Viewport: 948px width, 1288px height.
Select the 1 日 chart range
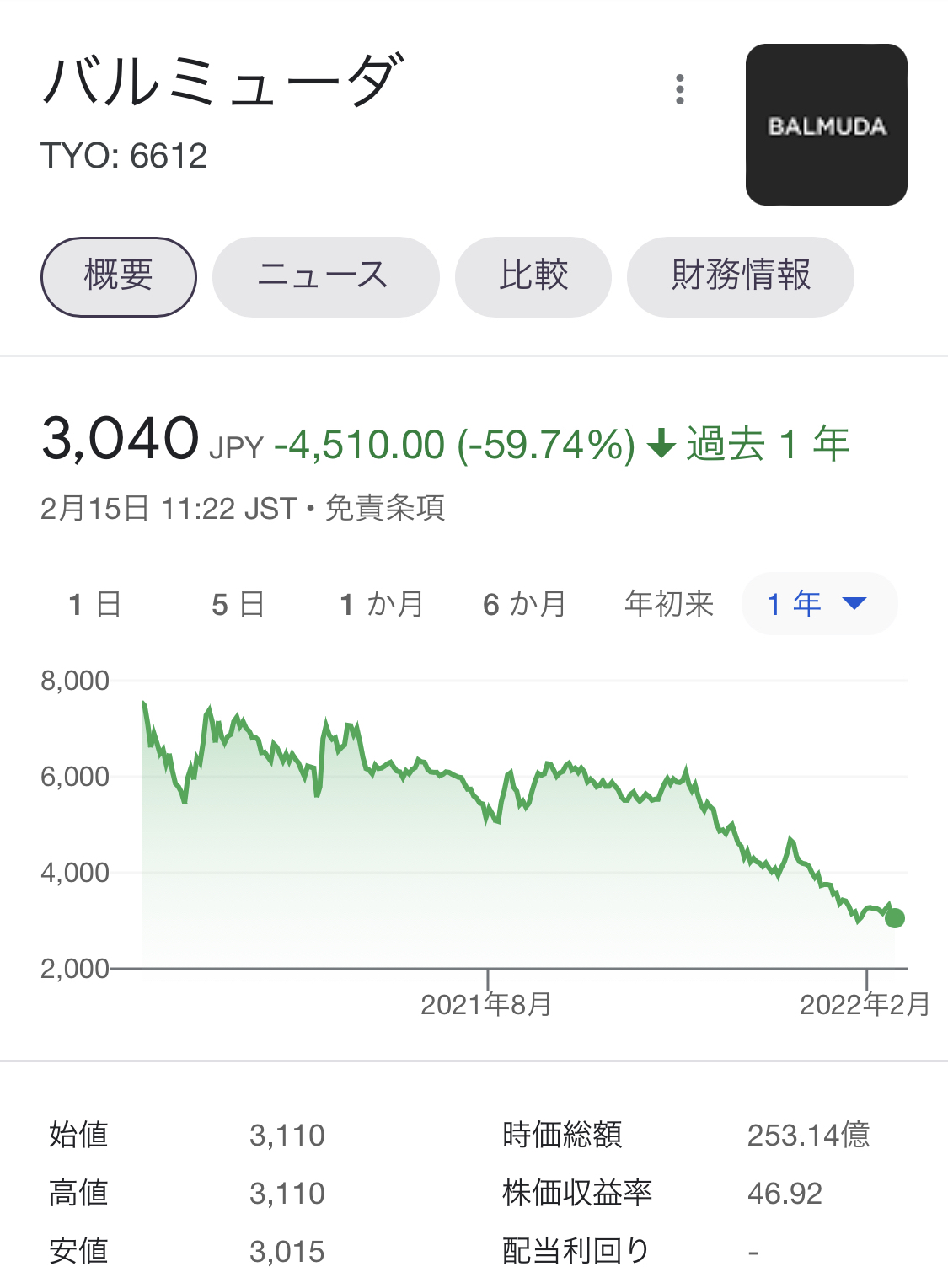coord(95,604)
